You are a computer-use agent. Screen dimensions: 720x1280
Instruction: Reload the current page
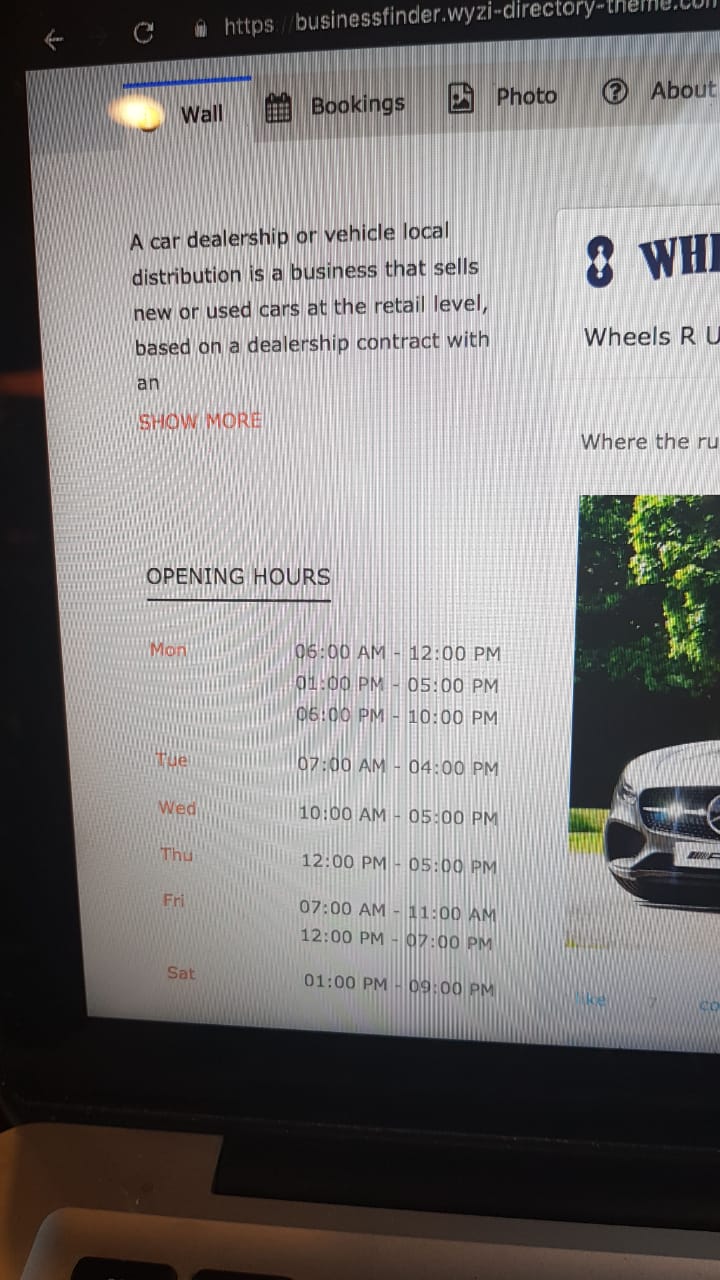click(144, 32)
